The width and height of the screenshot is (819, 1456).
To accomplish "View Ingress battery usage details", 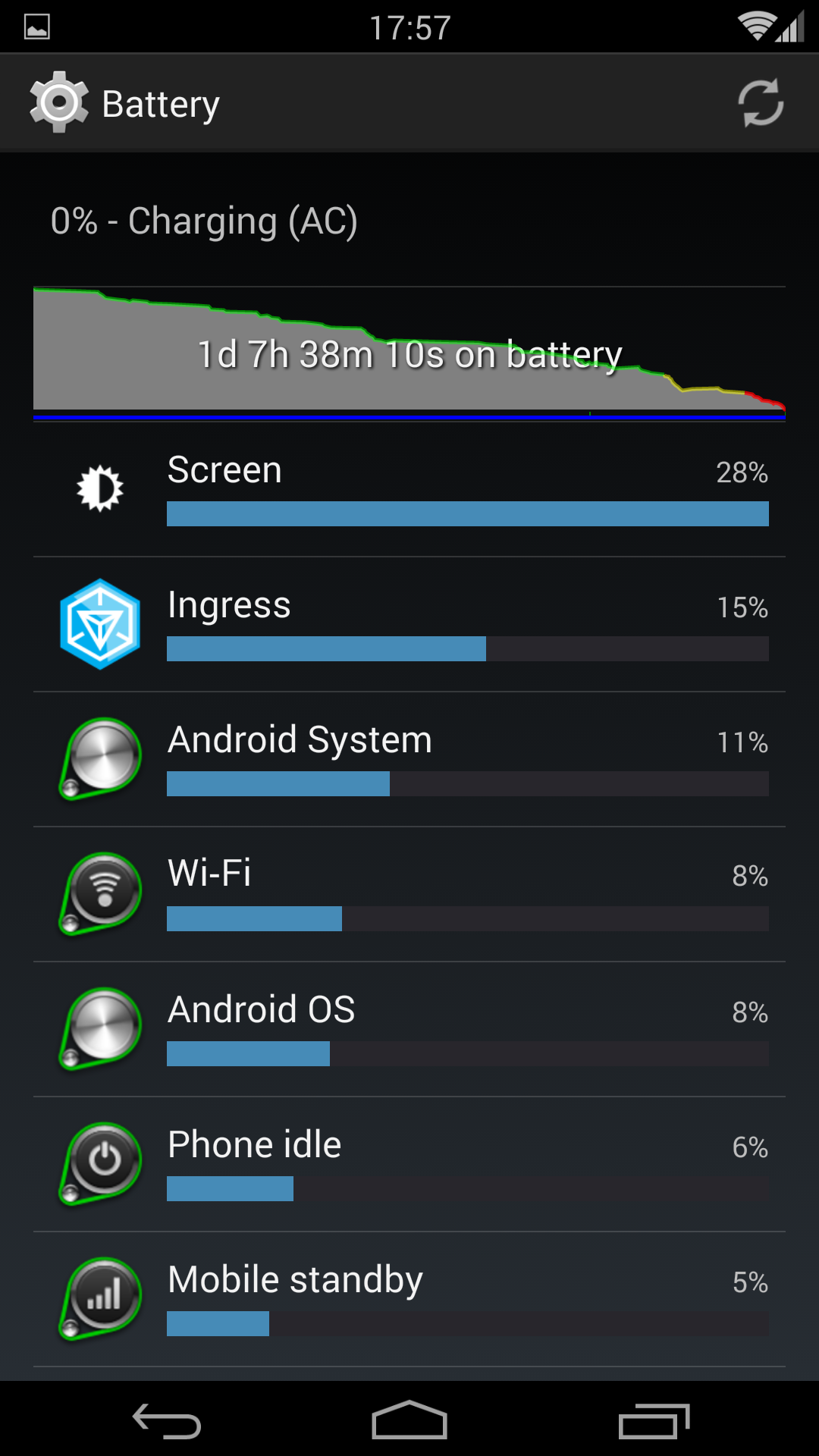I will pyautogui.click(x=409, y=624).
